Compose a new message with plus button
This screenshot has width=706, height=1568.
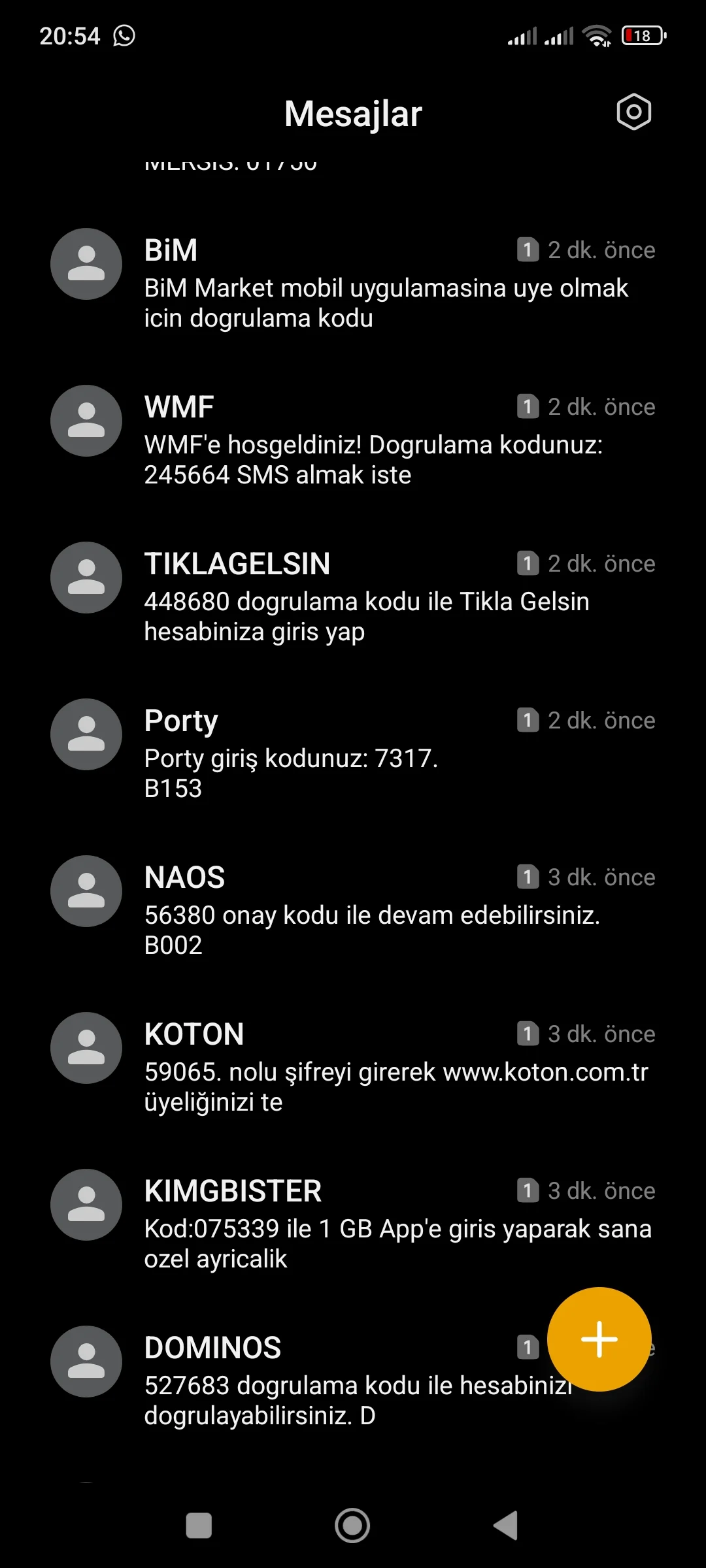tap(599, 1339)
